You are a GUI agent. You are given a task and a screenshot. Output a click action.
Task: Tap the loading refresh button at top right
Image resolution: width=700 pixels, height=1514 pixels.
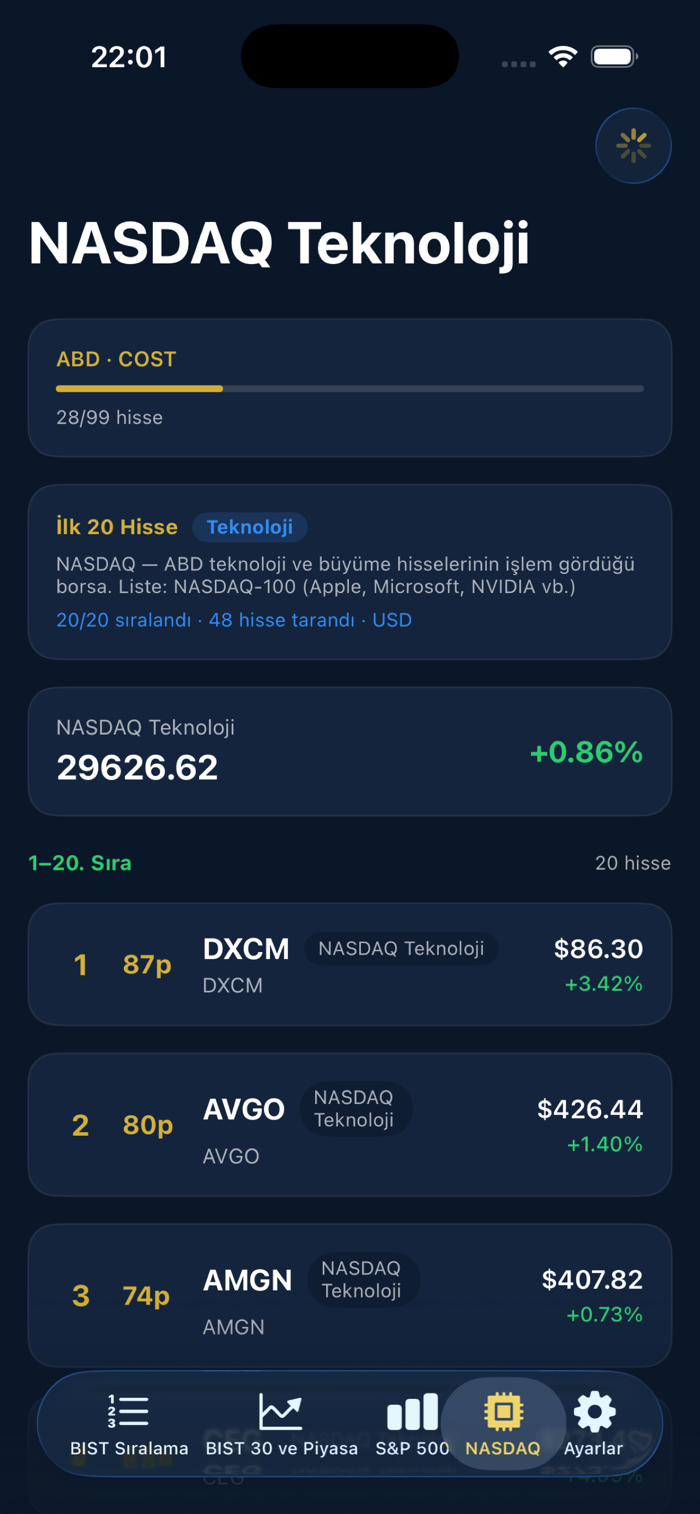[x=633, y=146]
